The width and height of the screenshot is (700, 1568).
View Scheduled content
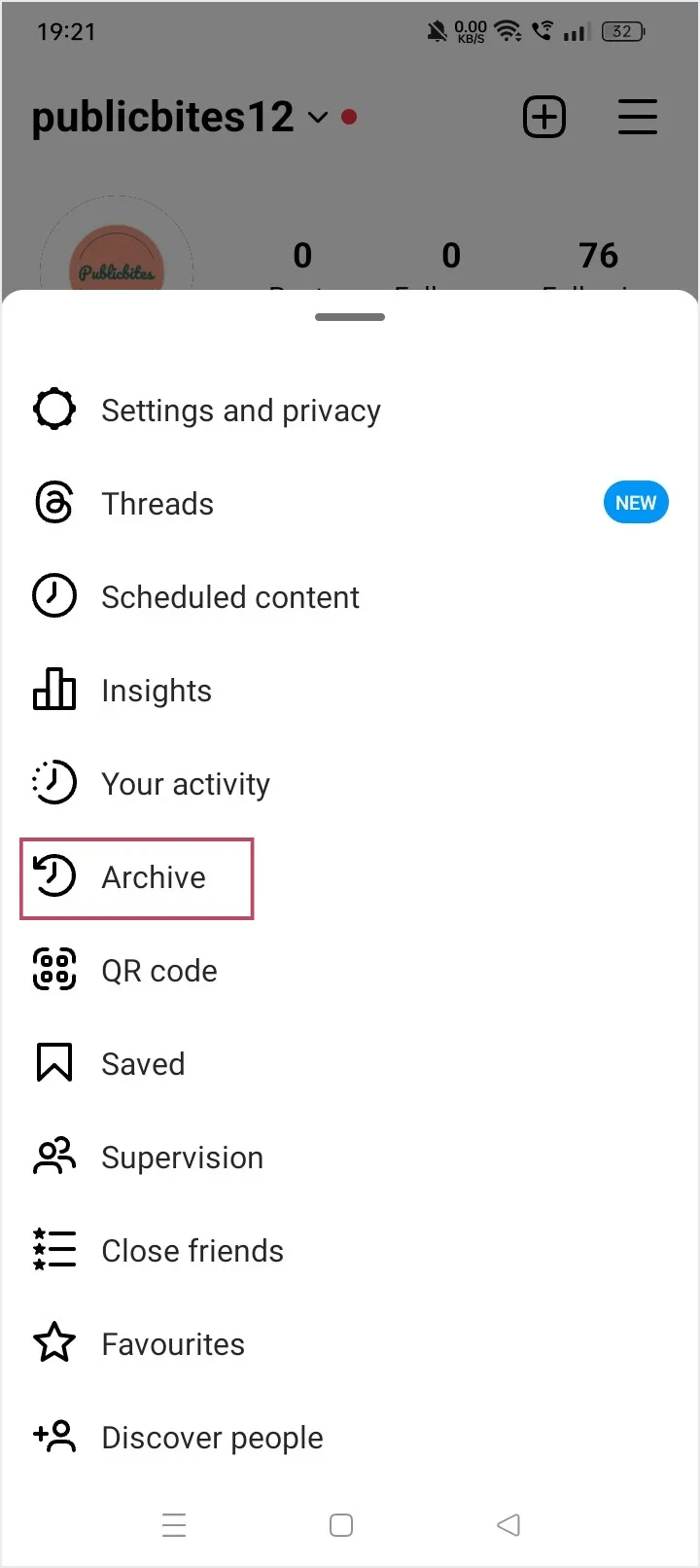[229, 597]
